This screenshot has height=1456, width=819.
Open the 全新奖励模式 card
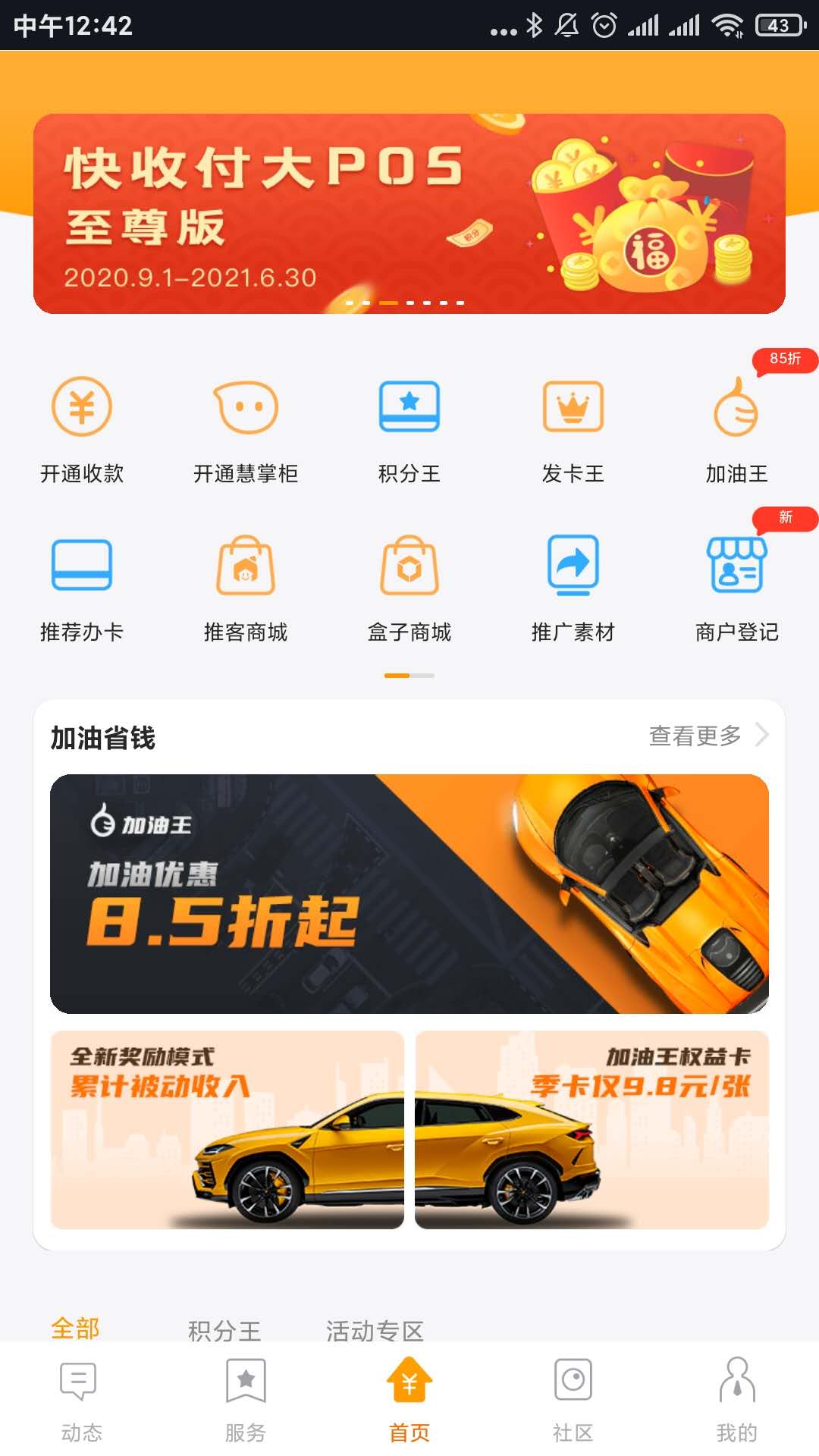(x=227, y=1130)
